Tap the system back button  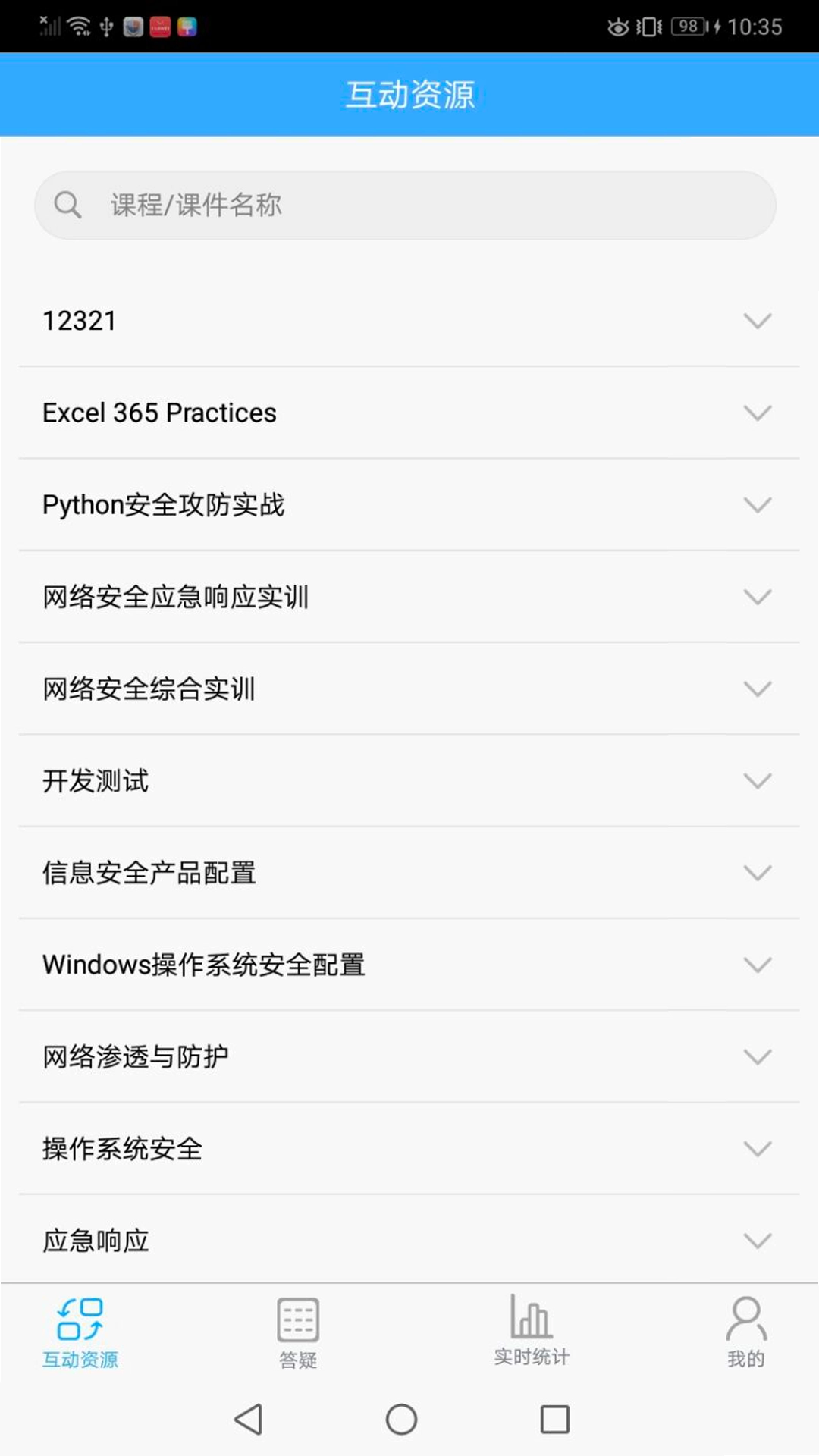click(249, 1419)
